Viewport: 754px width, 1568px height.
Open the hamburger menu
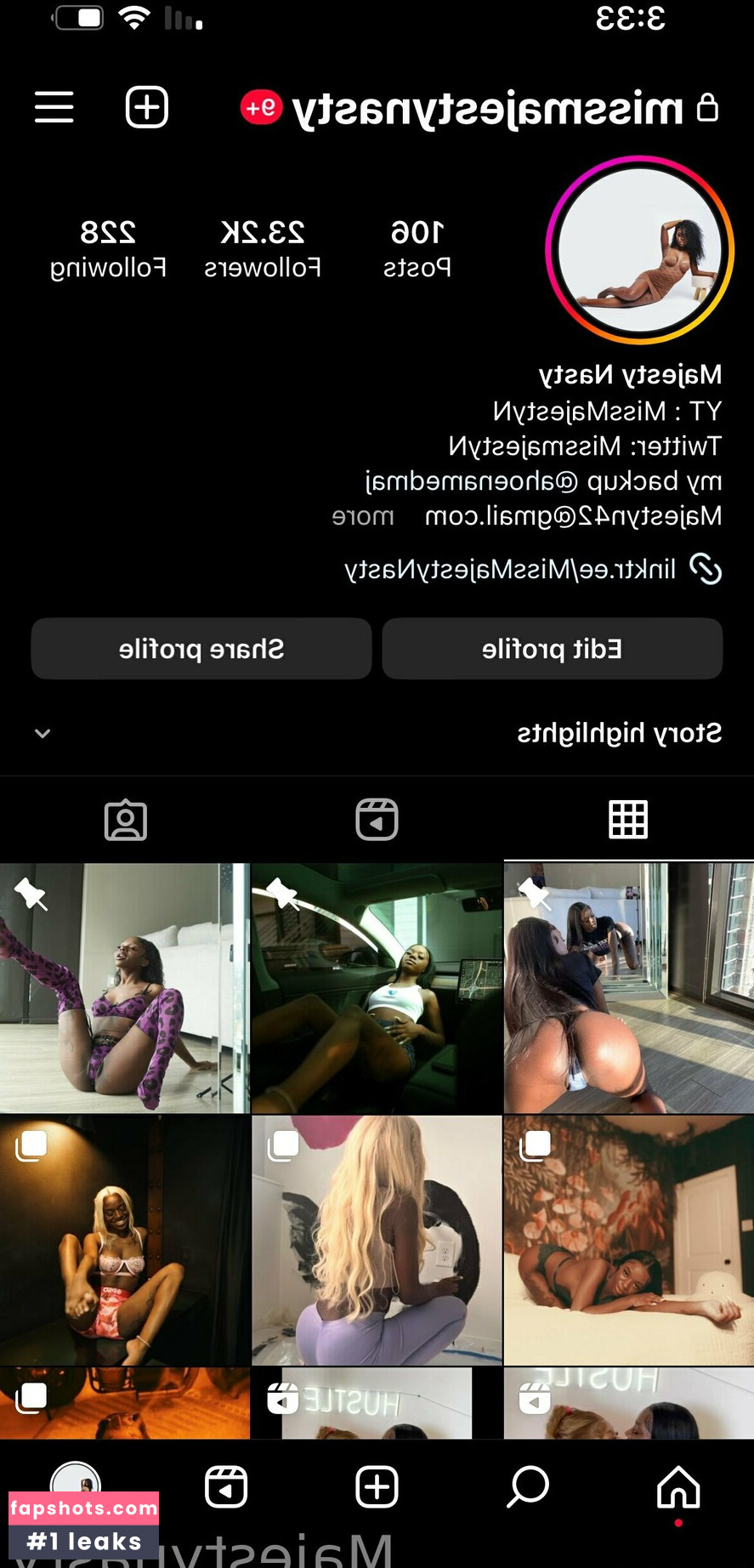click(54, 107)
